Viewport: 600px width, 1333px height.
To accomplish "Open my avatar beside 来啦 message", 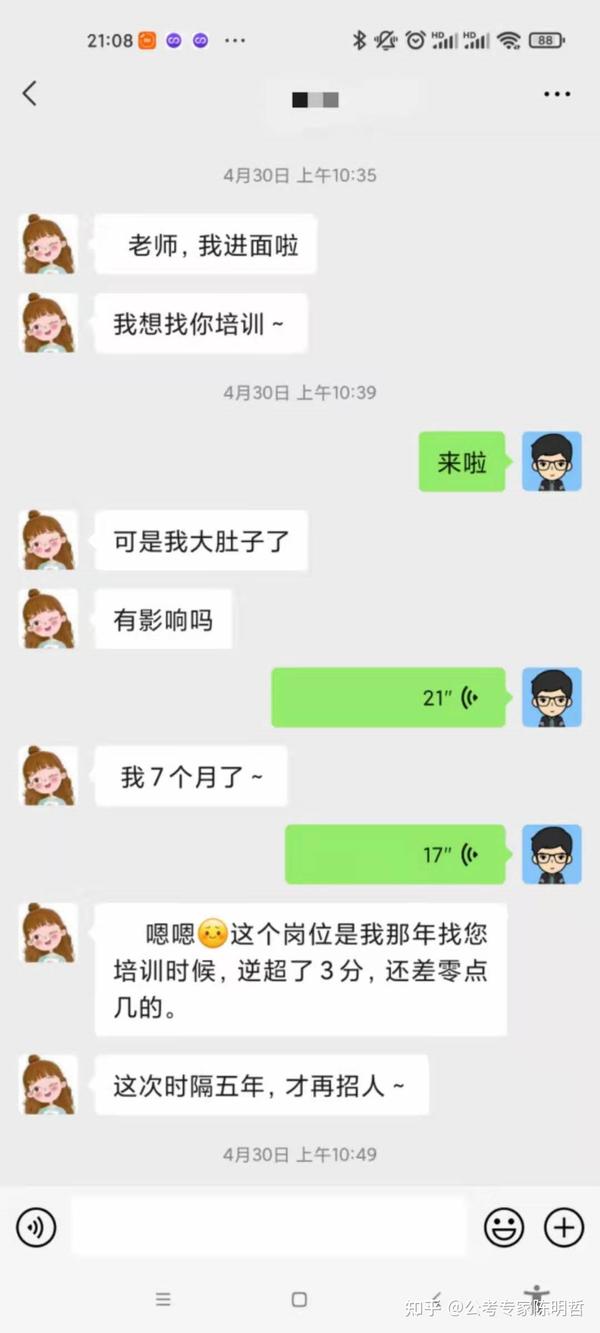I will point(551,461).
